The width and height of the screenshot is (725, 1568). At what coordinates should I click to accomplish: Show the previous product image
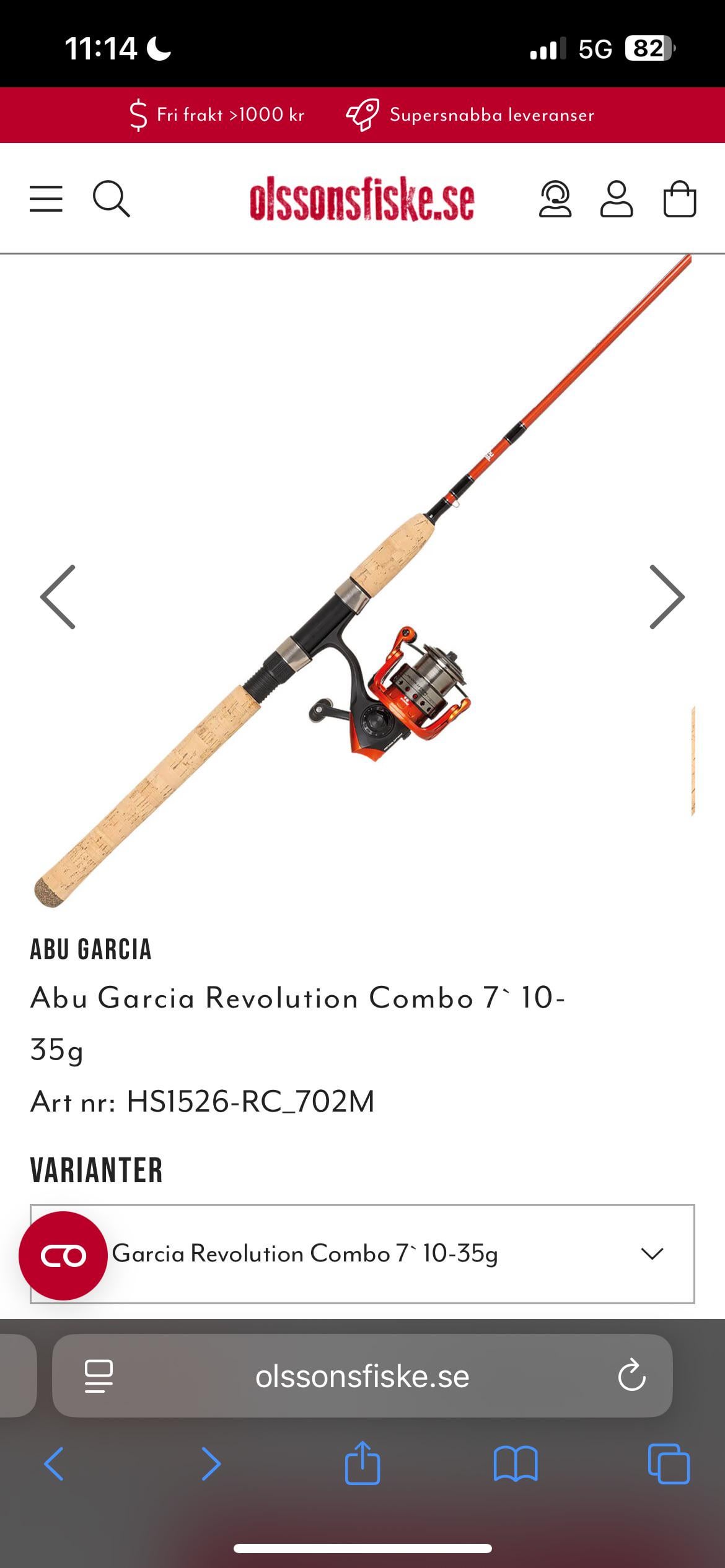58,597
